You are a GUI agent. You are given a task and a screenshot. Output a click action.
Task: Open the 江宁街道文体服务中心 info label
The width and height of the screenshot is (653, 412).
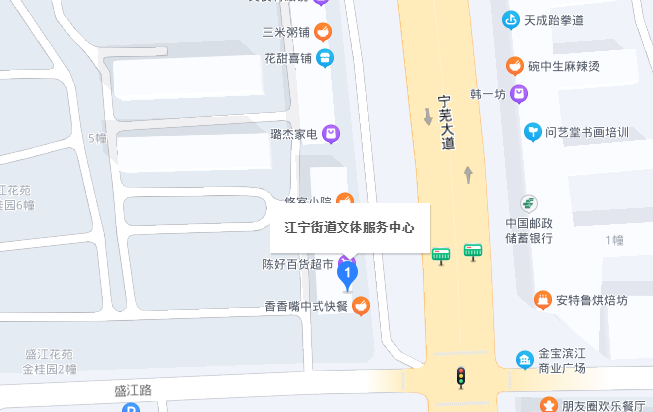pyautogui.click(x=349, y=227)
